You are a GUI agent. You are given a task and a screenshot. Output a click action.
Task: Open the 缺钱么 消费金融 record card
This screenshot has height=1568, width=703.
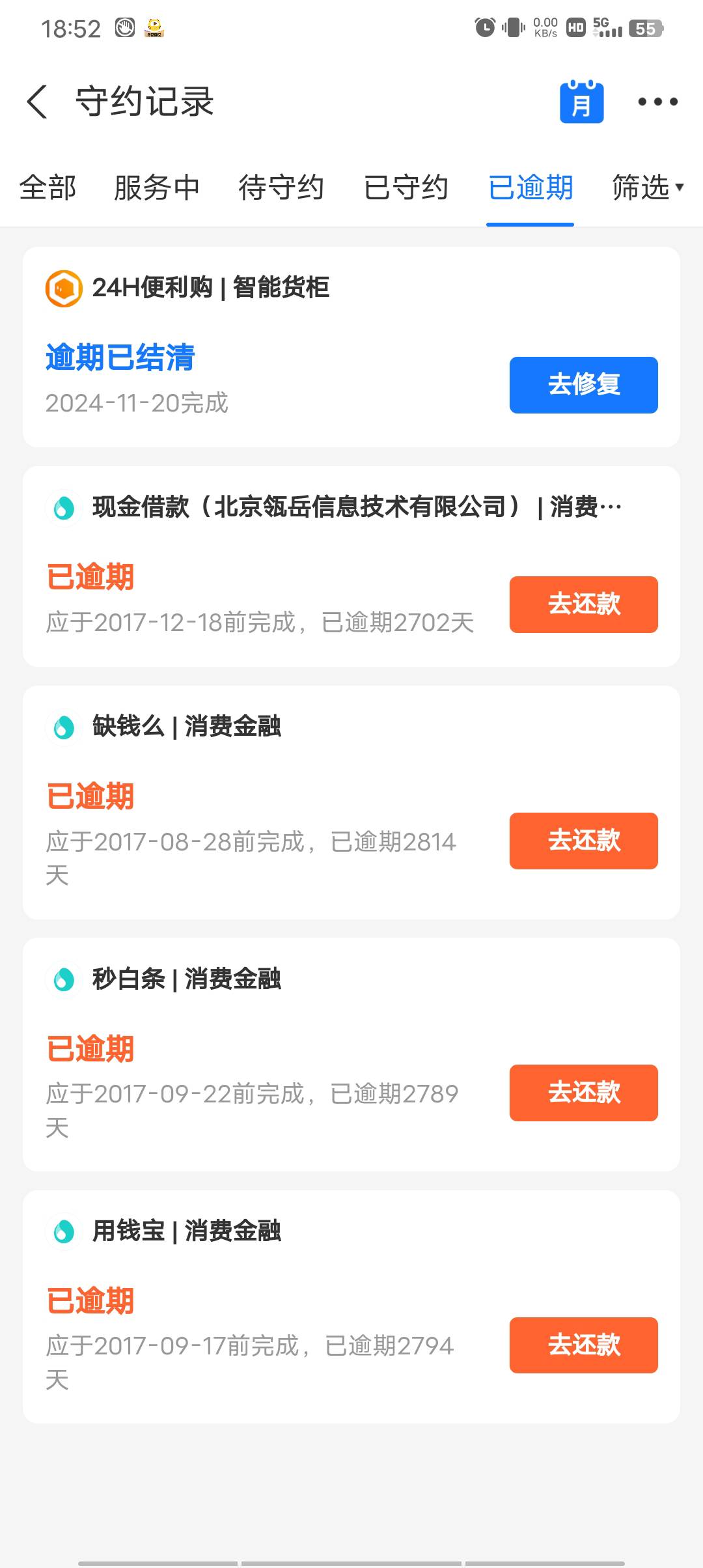coord(351,802)
